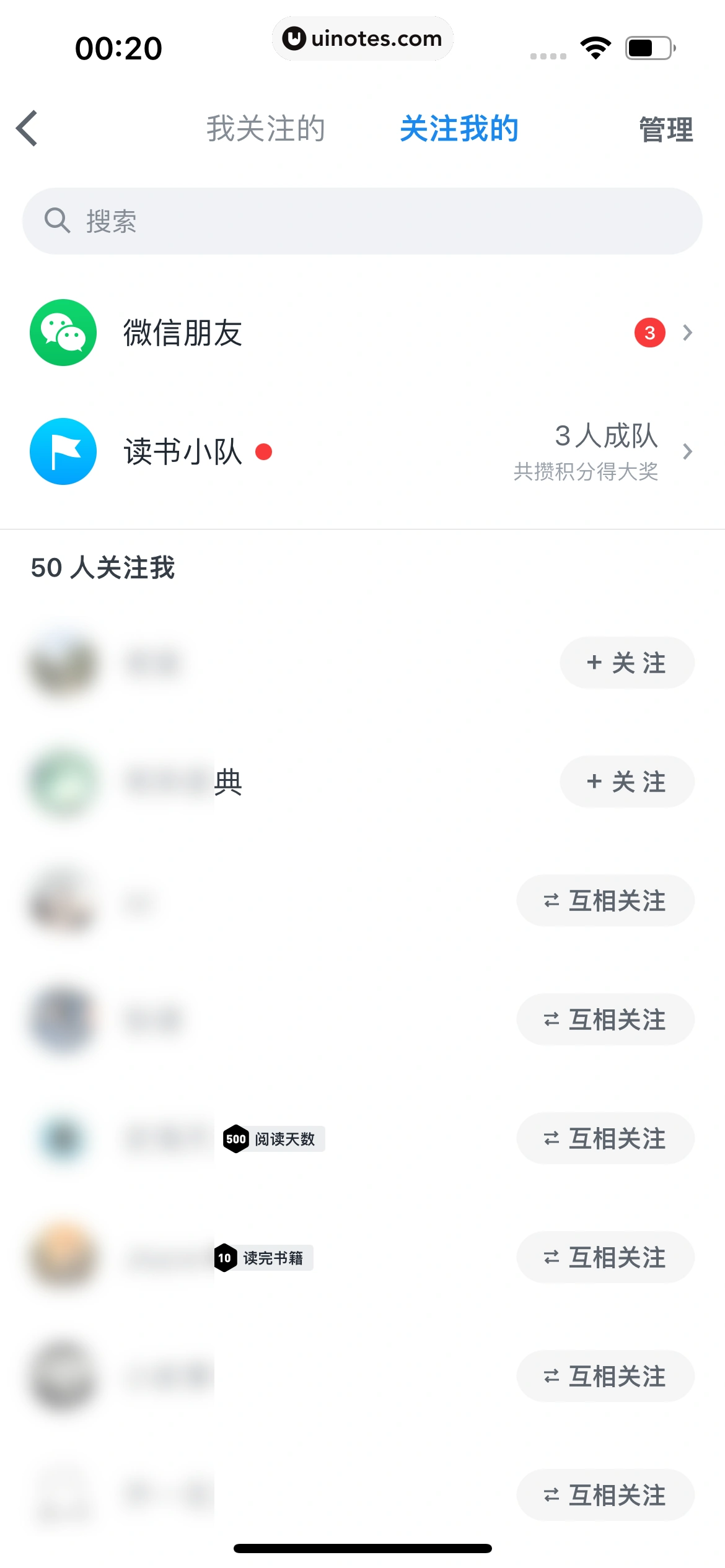Image resolution: width=725 pixels, height=1568 pixels.
Task: Tap the 搜索 search input field
Action: [248, 220]
